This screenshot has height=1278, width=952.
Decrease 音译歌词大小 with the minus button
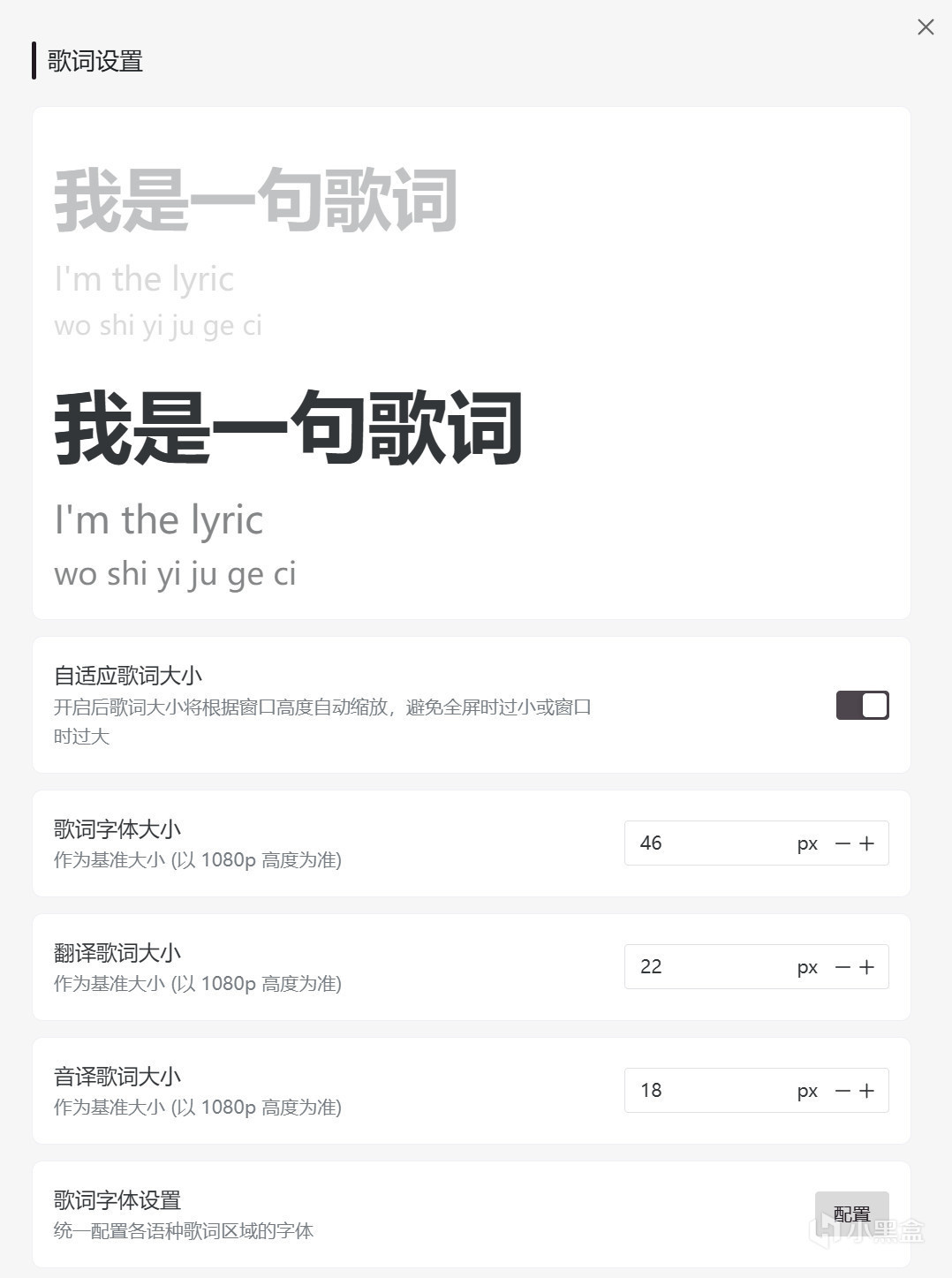842,1091
